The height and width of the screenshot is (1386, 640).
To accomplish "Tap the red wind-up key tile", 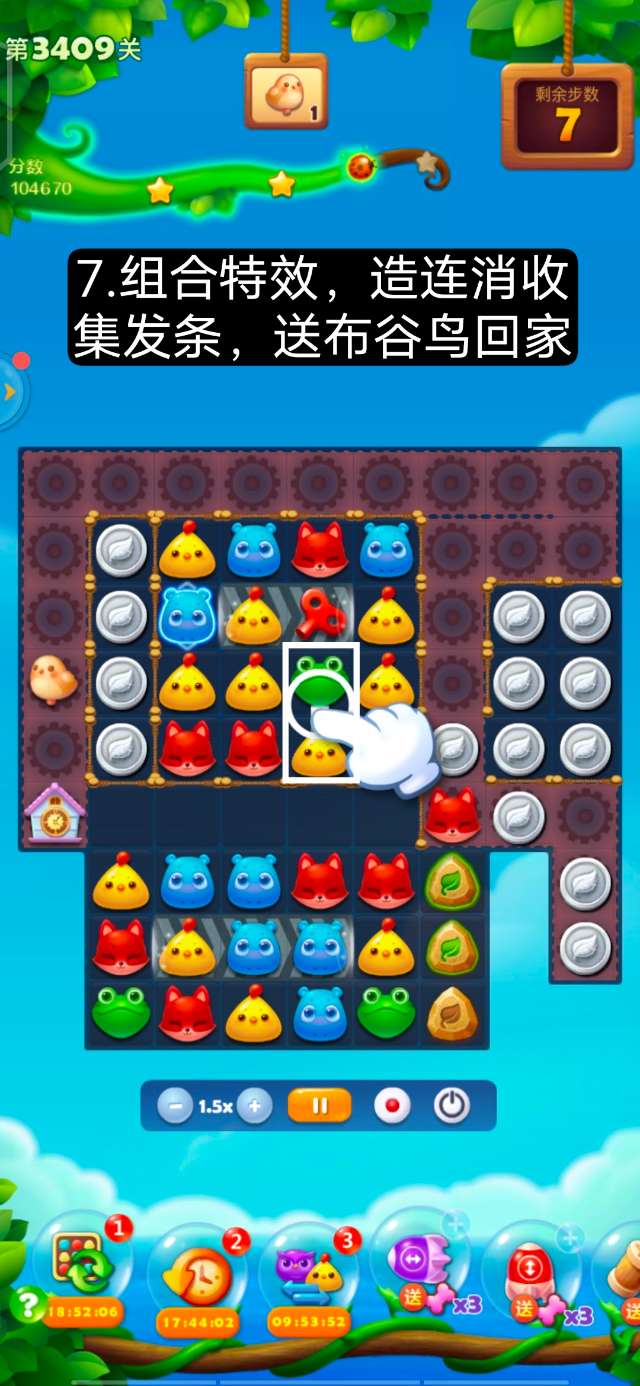I will click(320, 616).
